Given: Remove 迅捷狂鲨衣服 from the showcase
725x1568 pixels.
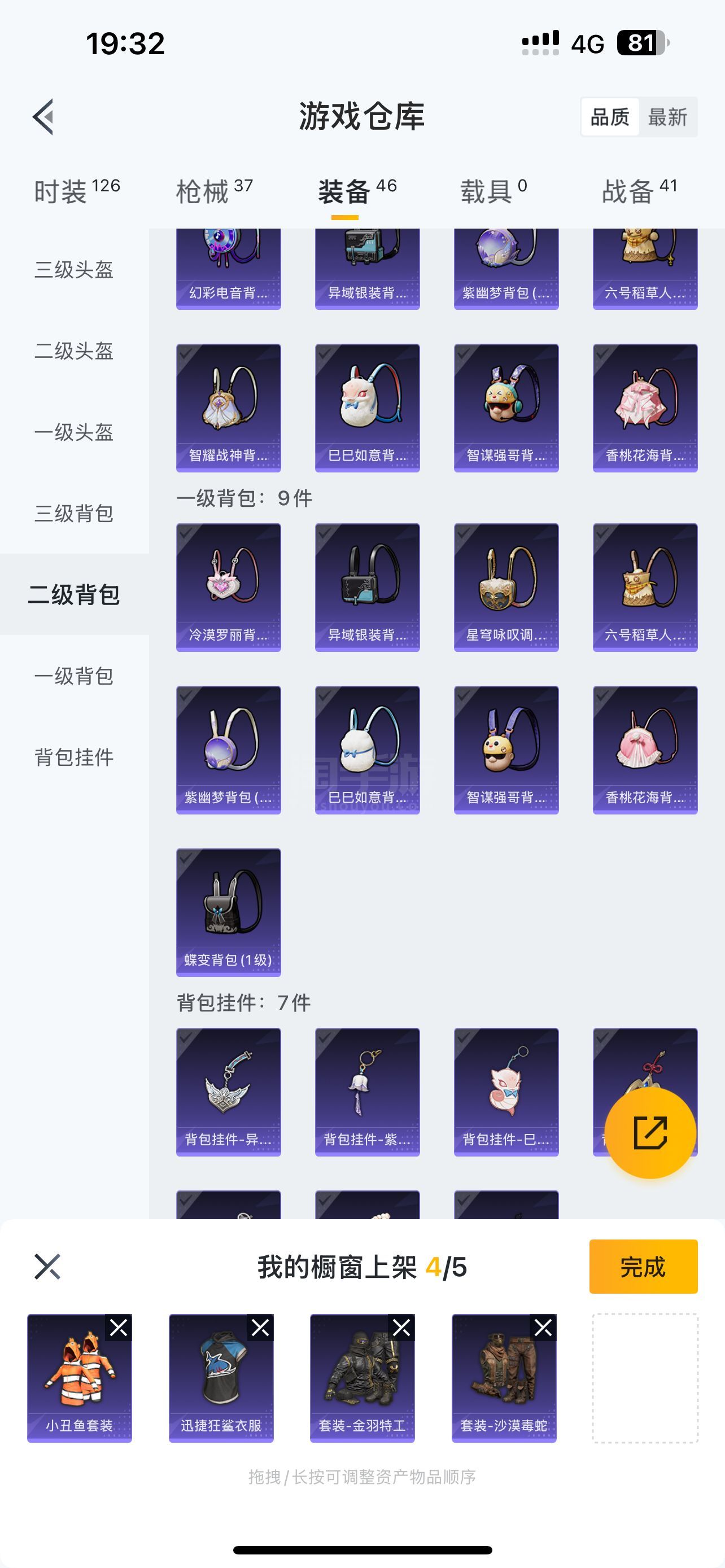Looking at the screenshot, I should click(260, 1328).
